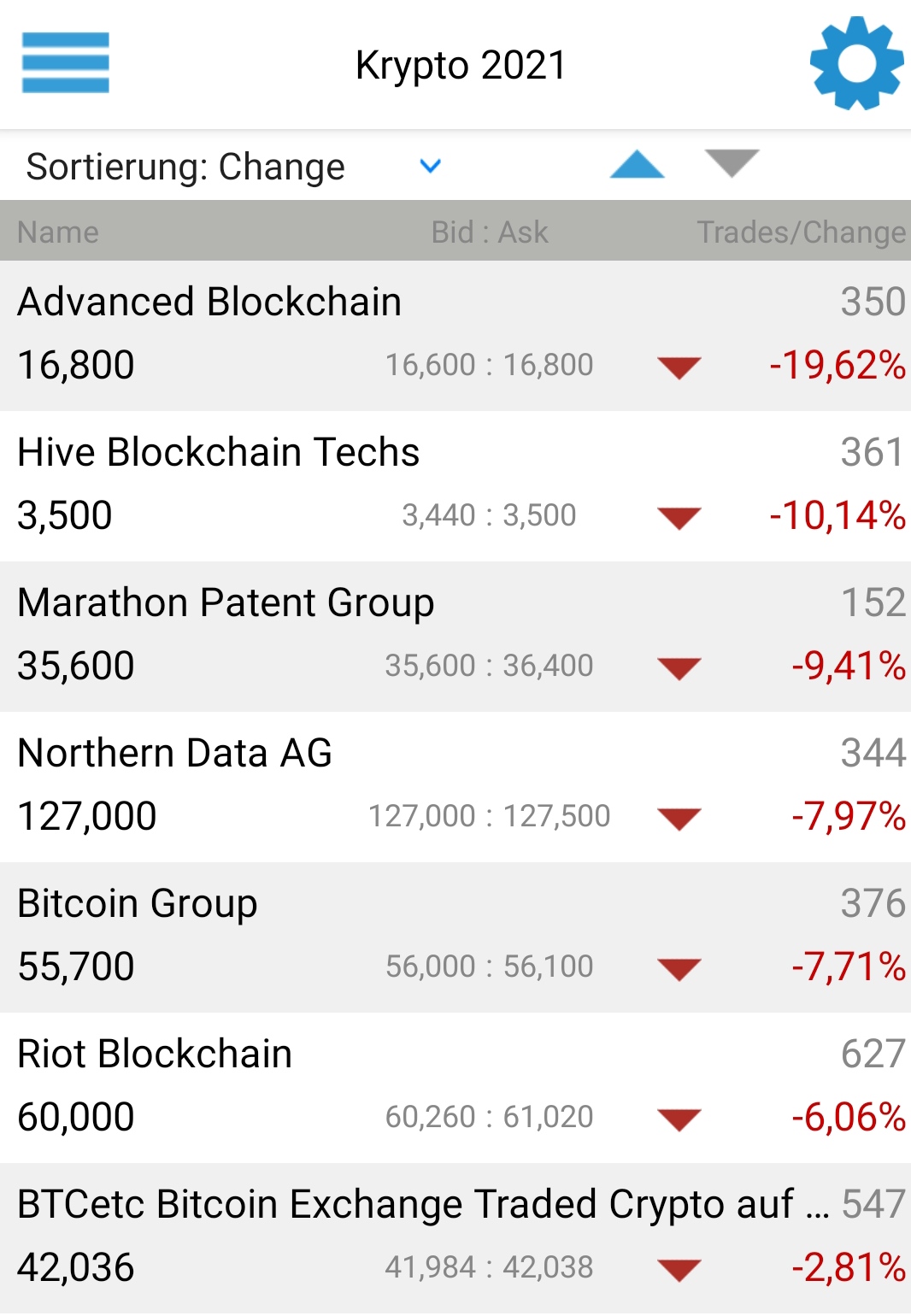Click the red down arrow next to Advanced Blockchain
The width and height of the screenshot is (911, 1316).
click(x=678, y=366)
